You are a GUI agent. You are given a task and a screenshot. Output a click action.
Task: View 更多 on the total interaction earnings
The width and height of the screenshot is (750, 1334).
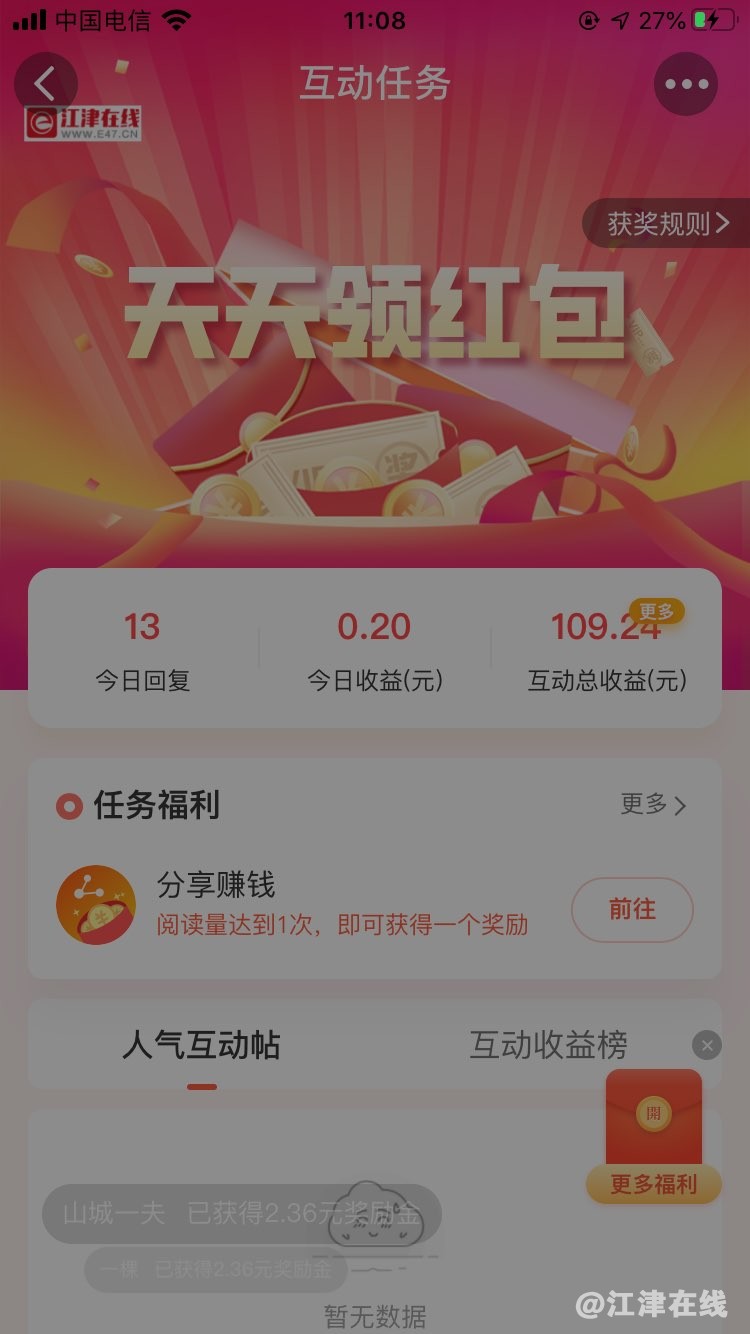(x=656, y=611)
